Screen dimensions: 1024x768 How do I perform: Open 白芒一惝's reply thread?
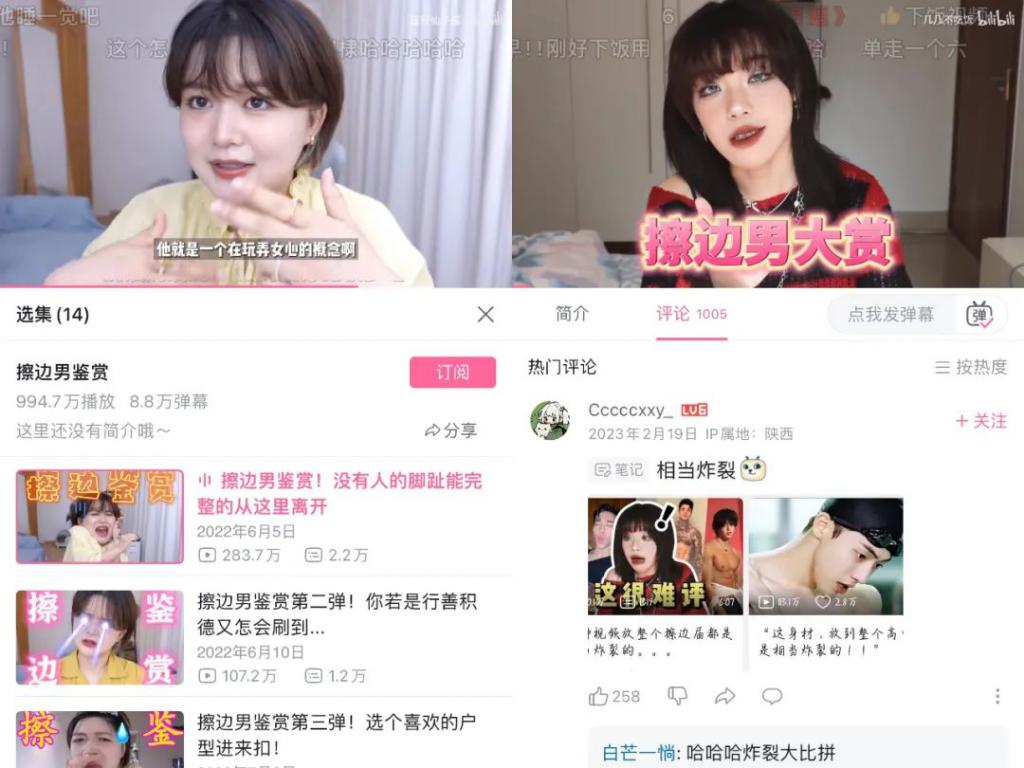[x=718, y=752]
